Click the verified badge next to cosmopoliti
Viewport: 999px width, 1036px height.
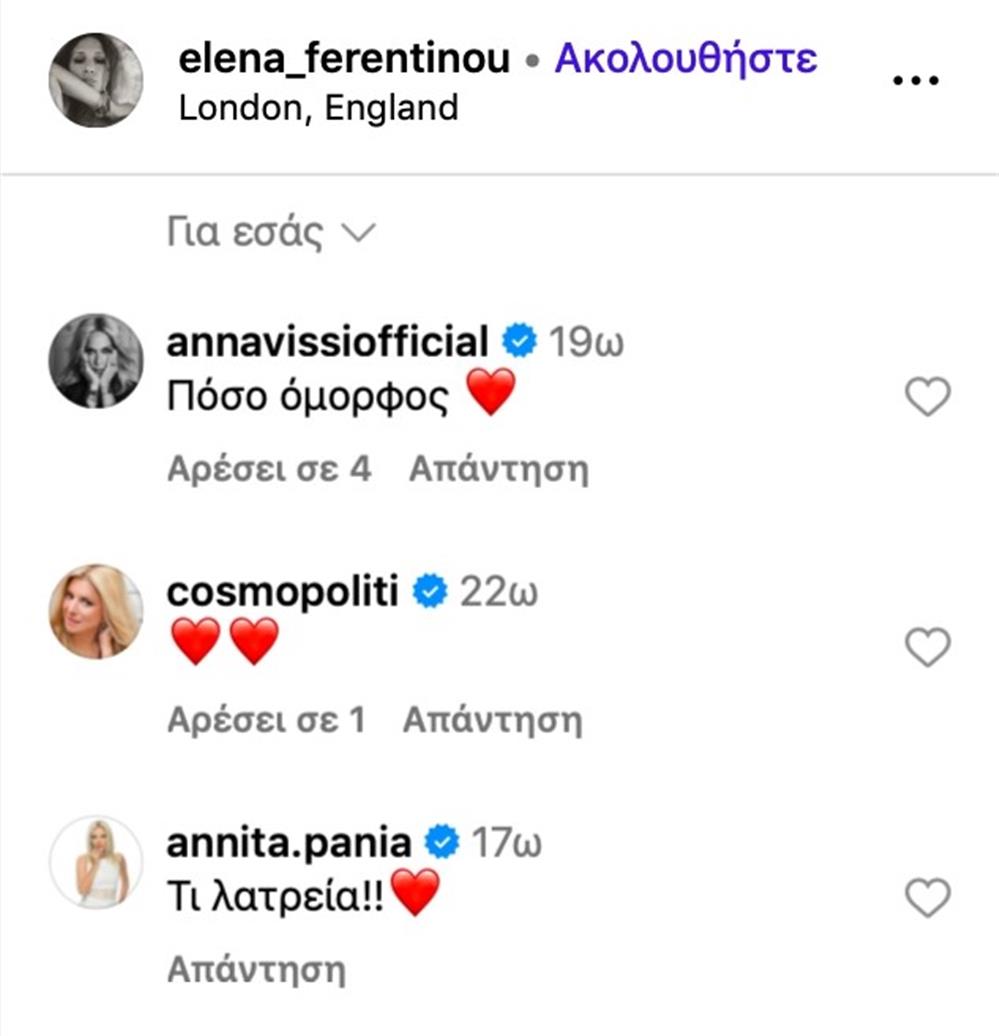431,591
